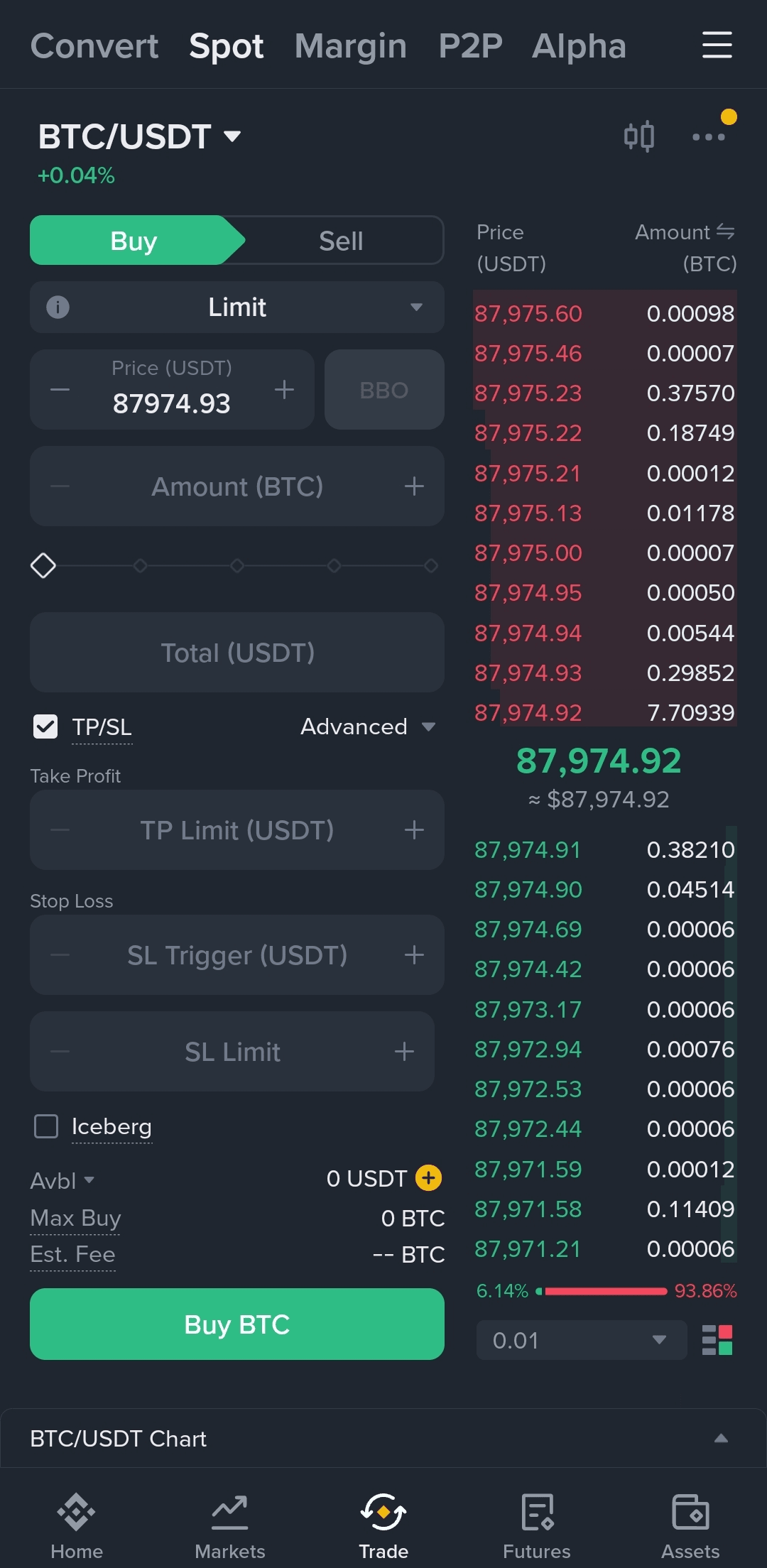This screenshot has width=767, height=1568.
Task: Open the hamburger menu
Action: coord(717,45)
